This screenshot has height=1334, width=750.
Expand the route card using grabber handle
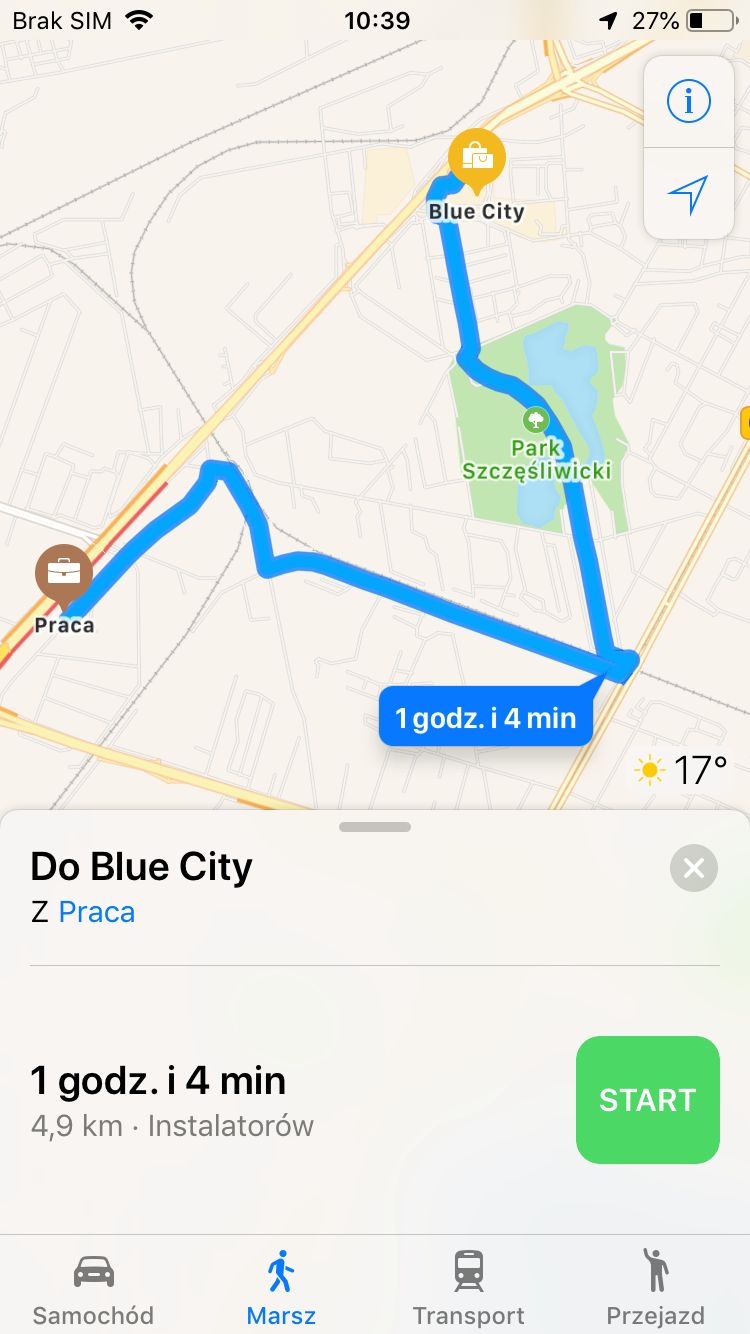[375, 827]
